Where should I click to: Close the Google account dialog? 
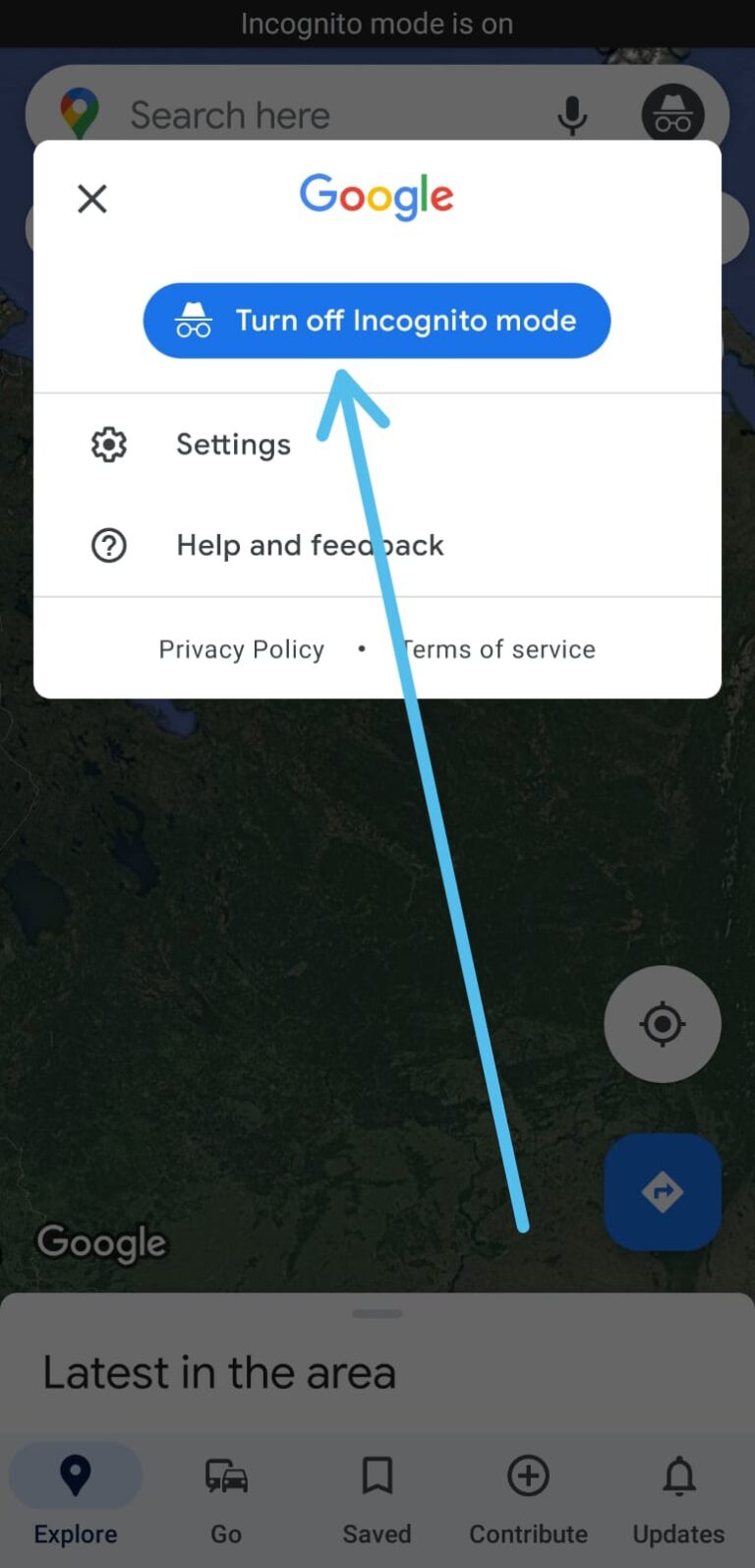click(x=92, y=199)
